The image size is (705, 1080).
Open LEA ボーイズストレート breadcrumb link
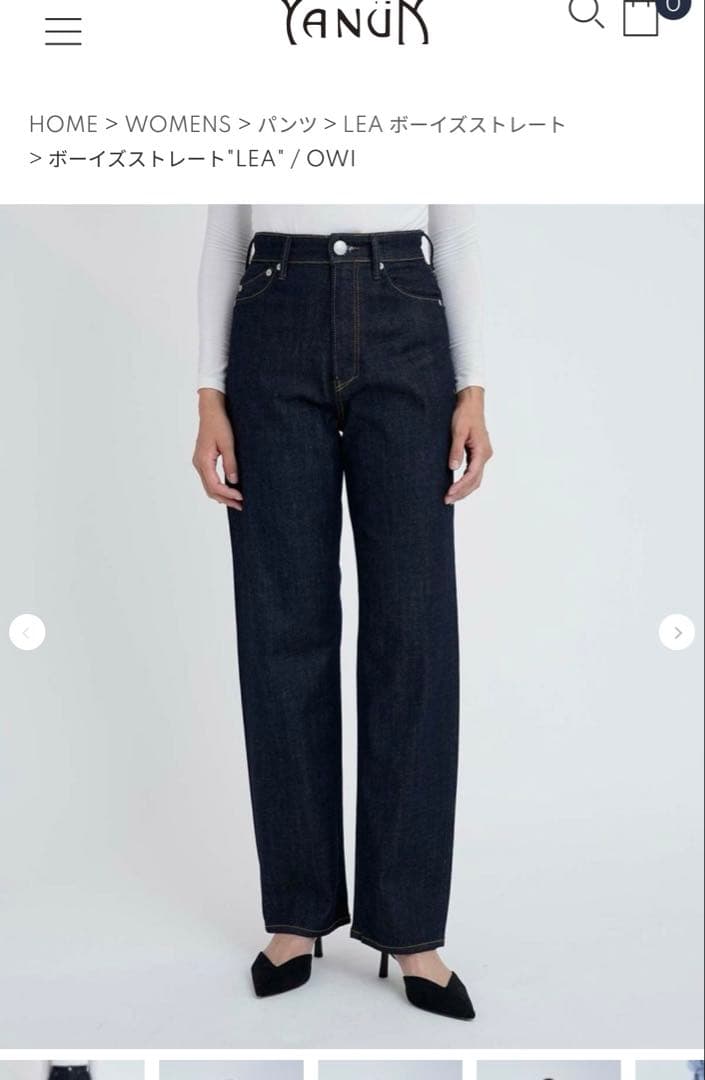coord(454,125)
